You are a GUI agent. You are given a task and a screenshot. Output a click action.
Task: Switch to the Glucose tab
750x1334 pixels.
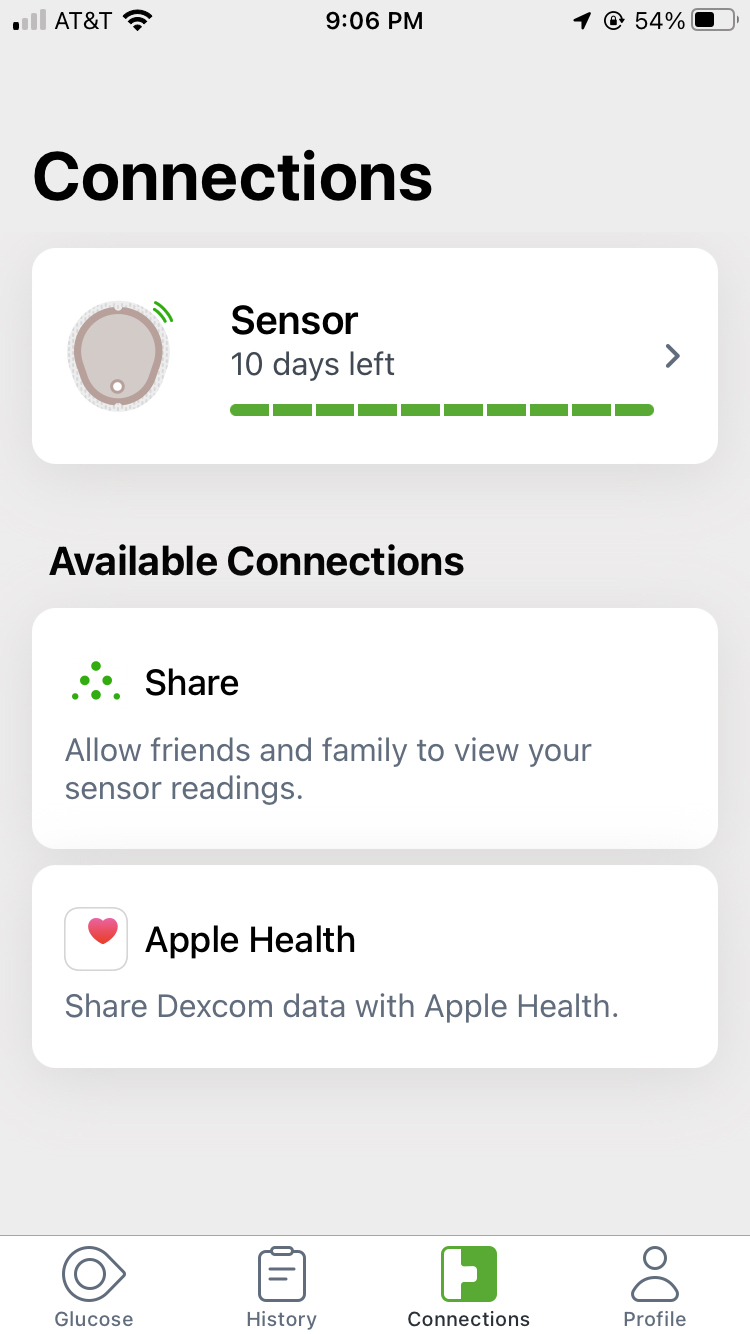click(x=94, y=1287)
